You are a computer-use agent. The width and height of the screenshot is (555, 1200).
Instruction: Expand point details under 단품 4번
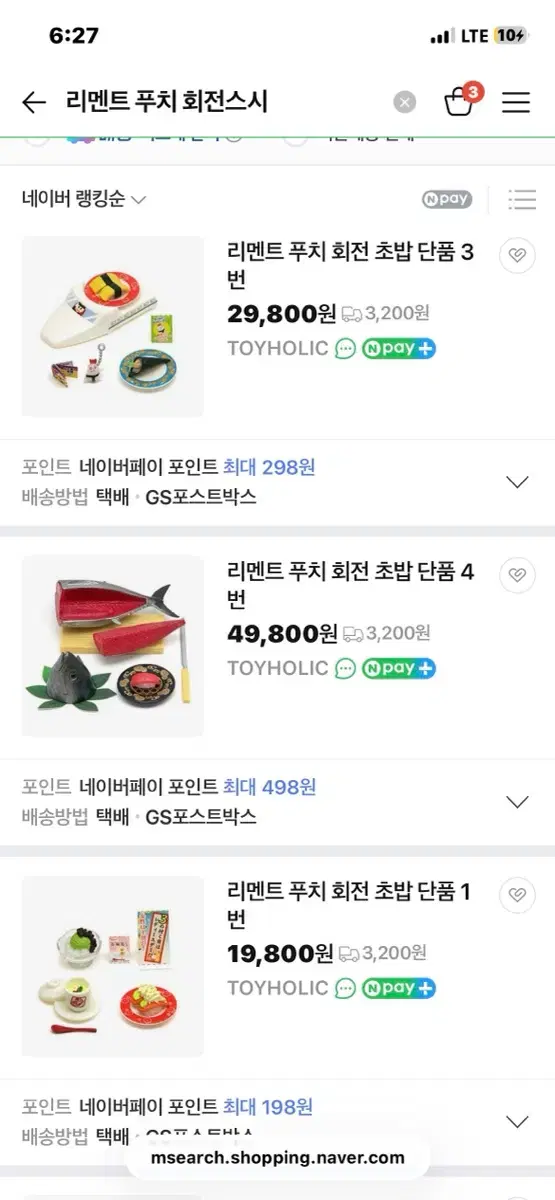pyautogui.click(x=517, y=802)
